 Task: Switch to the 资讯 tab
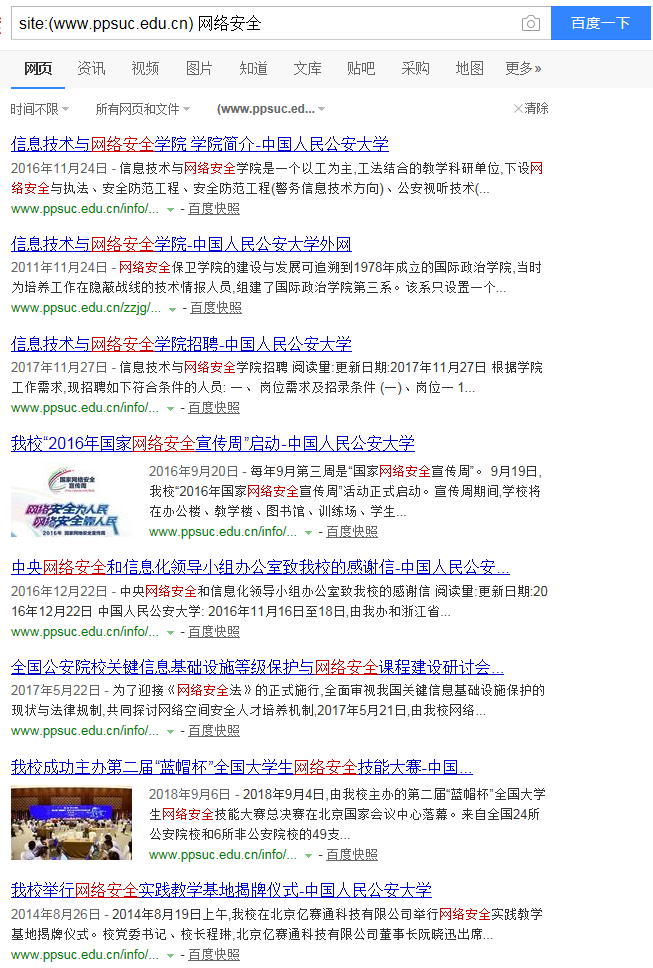(x=91, y=68)
